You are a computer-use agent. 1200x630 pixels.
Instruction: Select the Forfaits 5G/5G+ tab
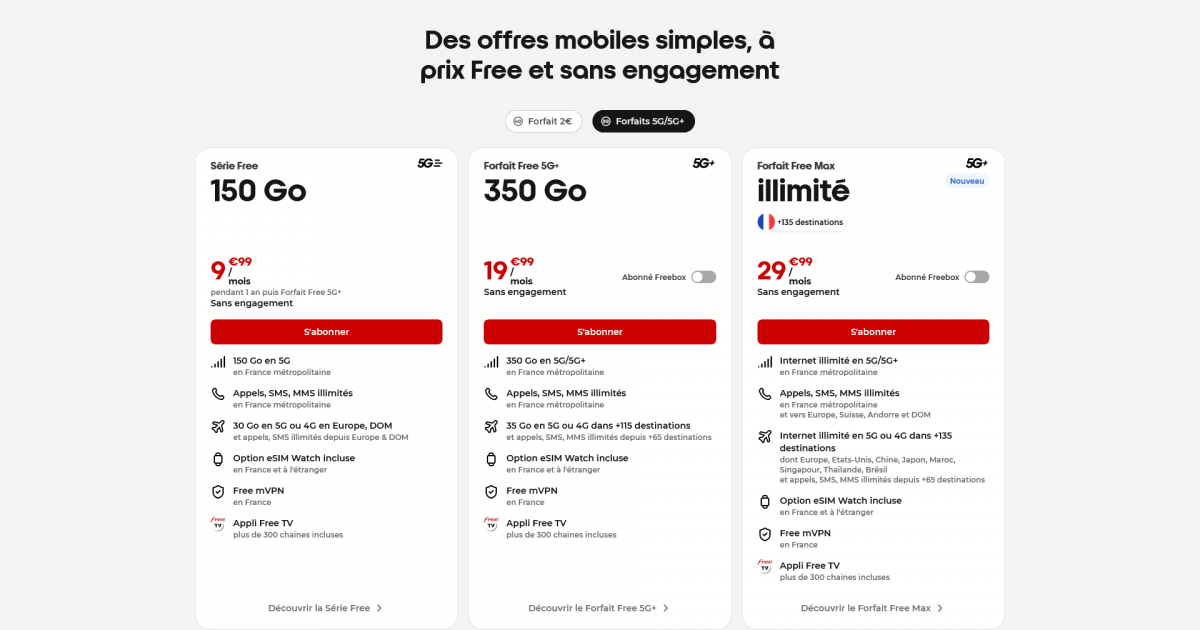[x=643, y=121]
